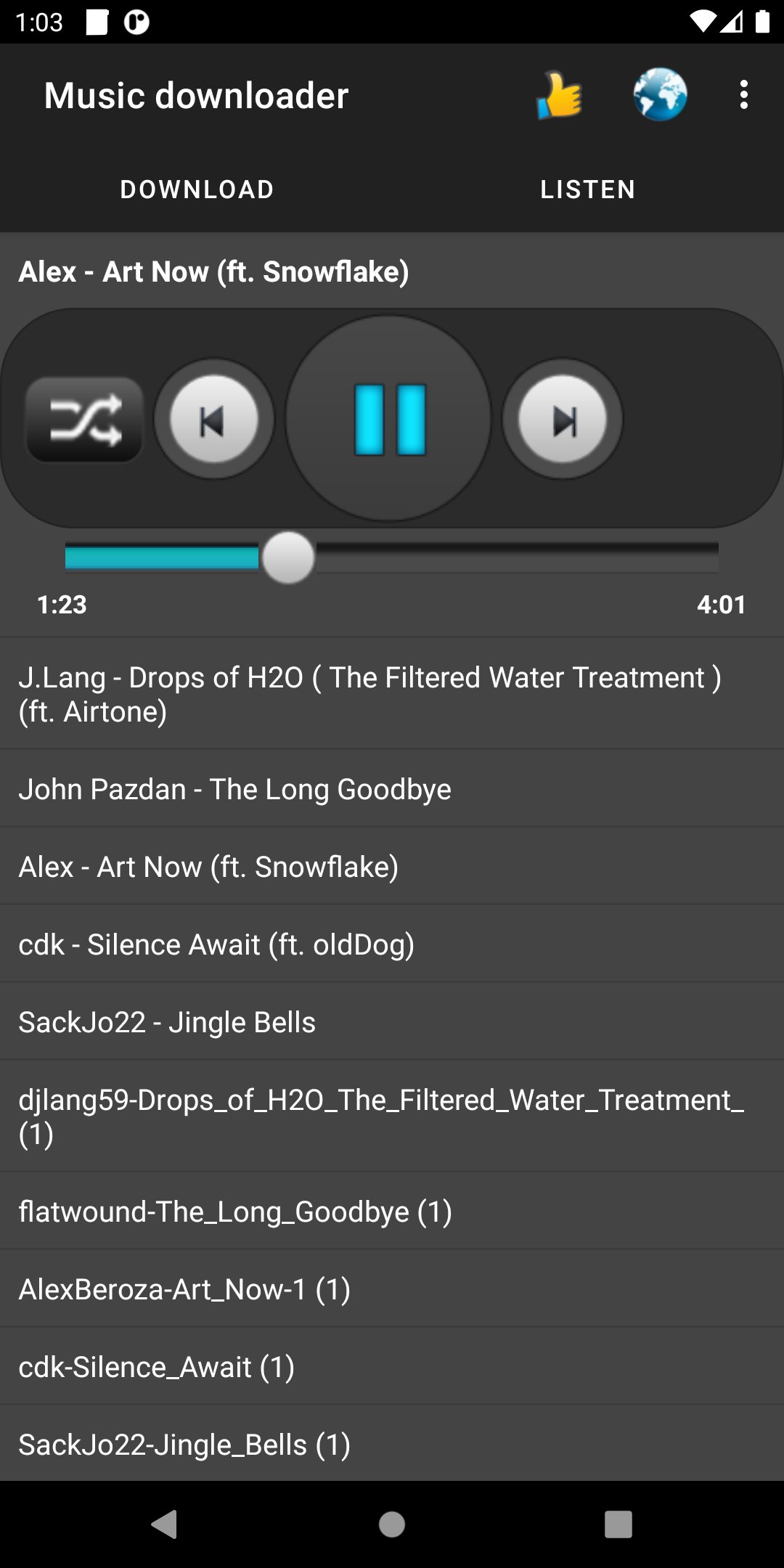Play John Pazdan - The Long Goodbye
The width and height of the screenshot is (784, 1568).
click(x=234, y=789)
